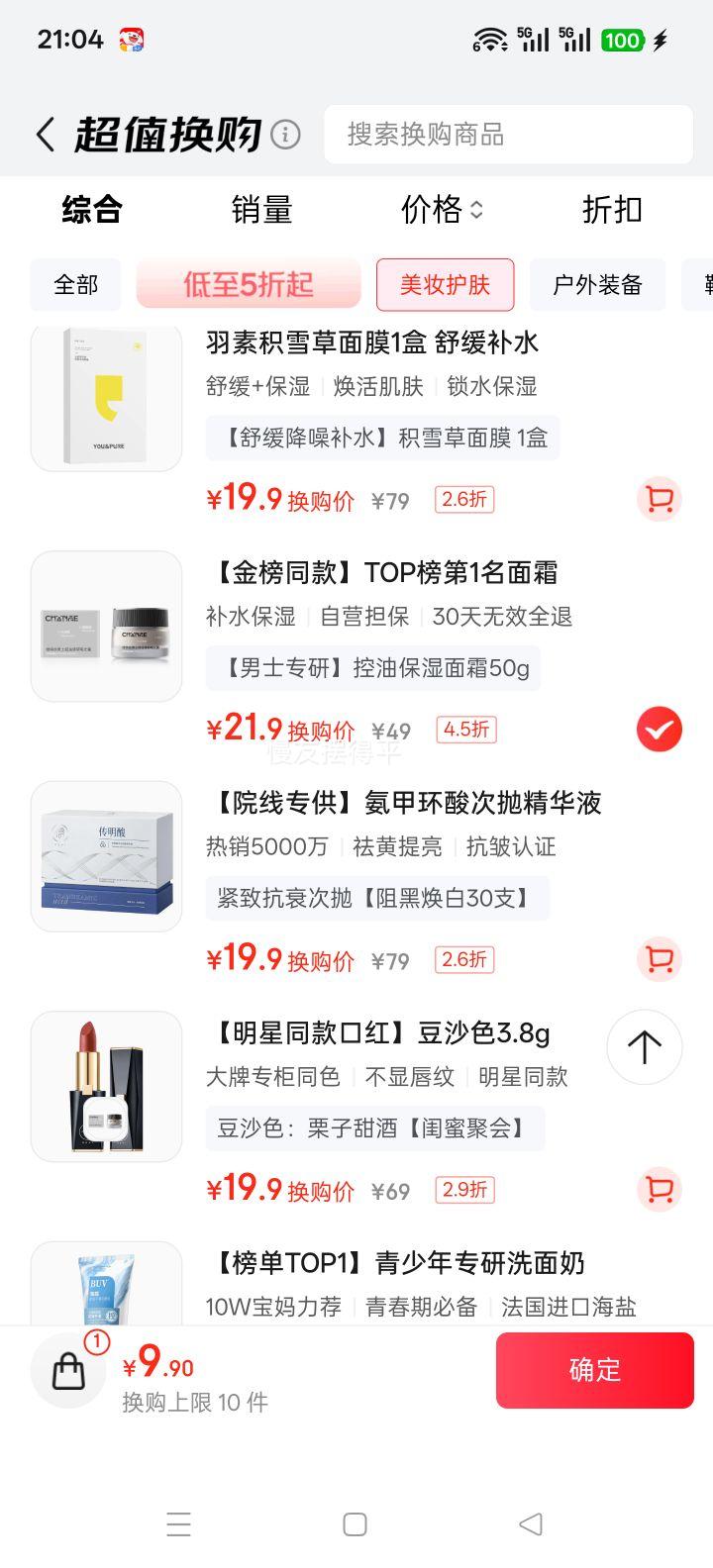This screenshot has width=713, height=1568.
Task: Add 氨甲环酸次抛精华液 to cart
Action: tap(659, 959)
